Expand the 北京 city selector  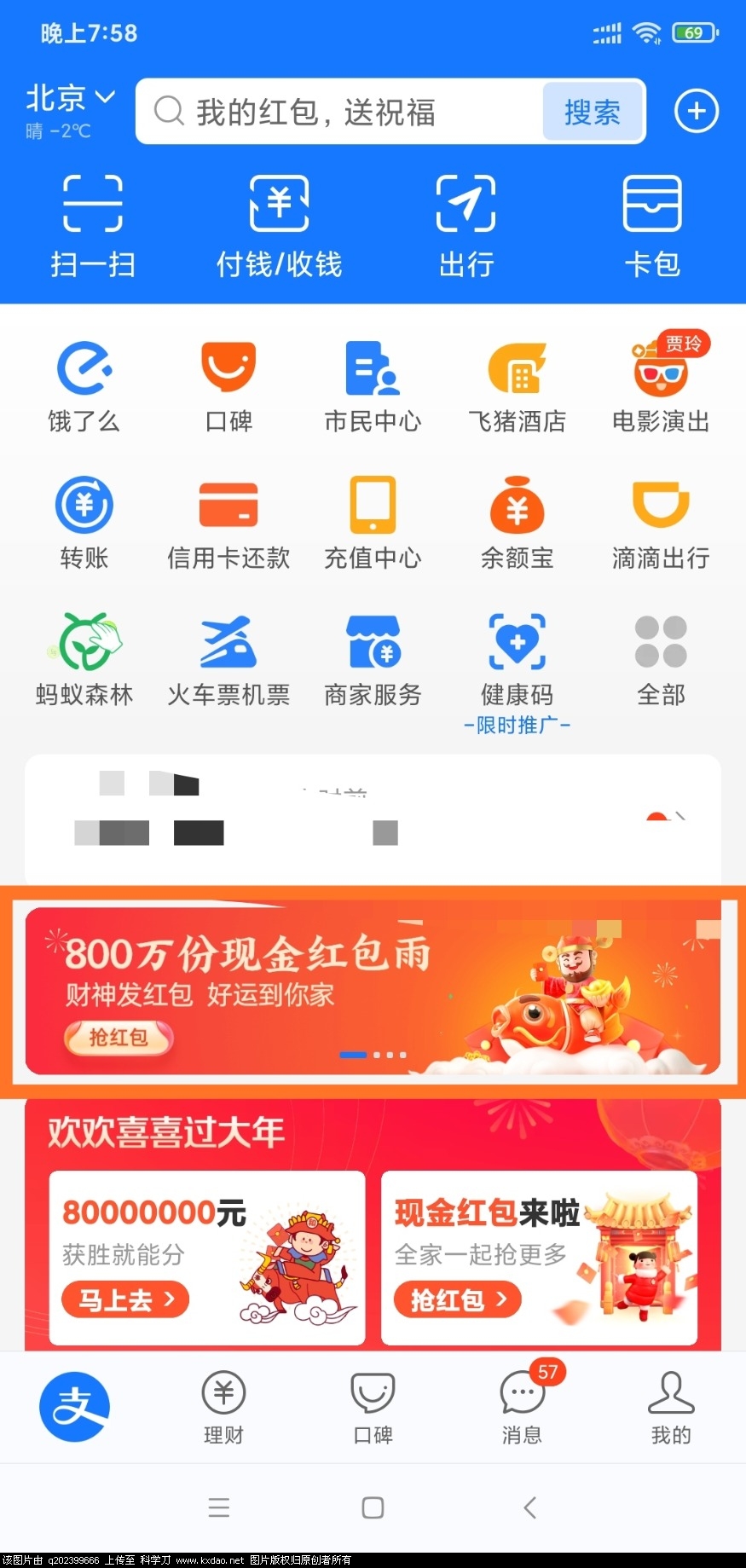click(70, 99)
